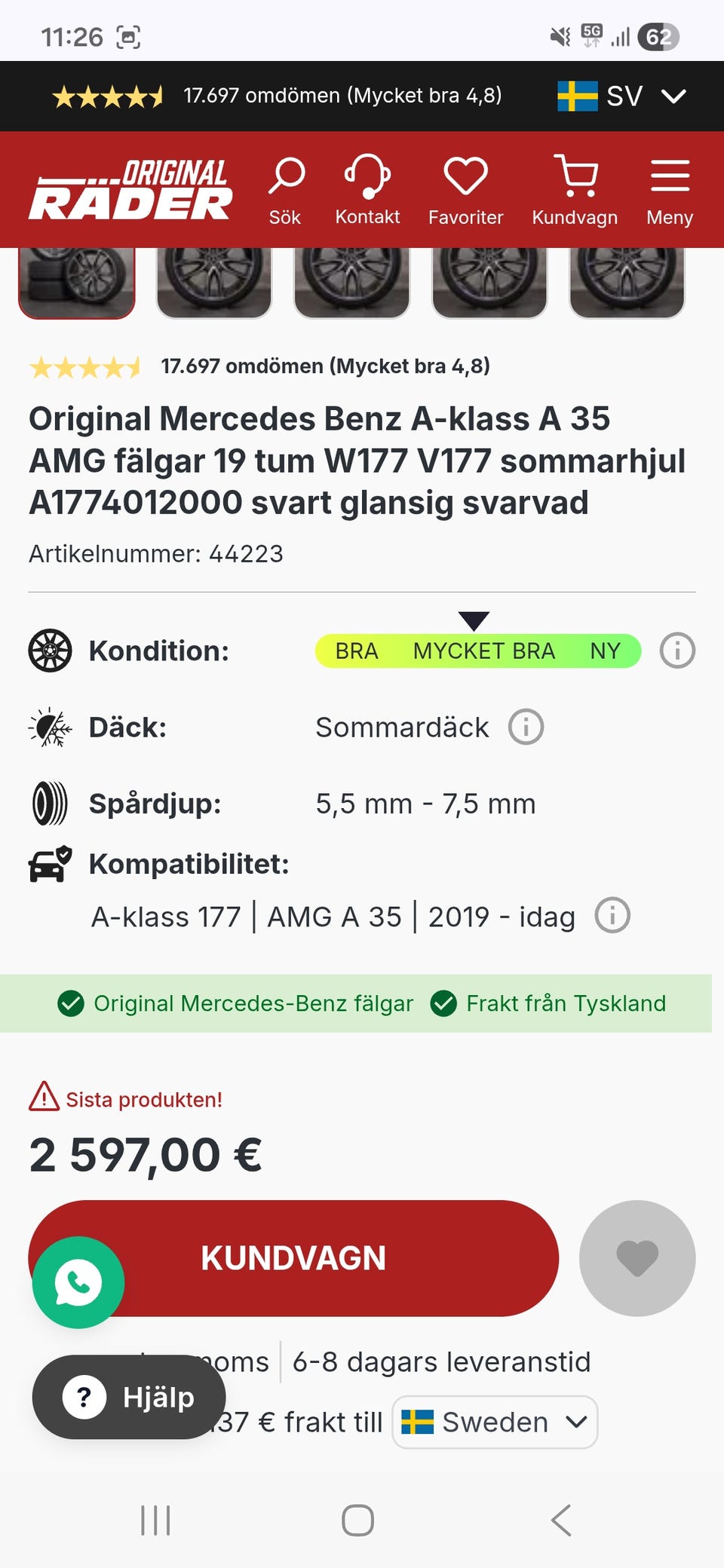Screen dimensions: 724x1568
Task: Open the Kontakt option
Action: pyautogui.click(x=367, y=190)
